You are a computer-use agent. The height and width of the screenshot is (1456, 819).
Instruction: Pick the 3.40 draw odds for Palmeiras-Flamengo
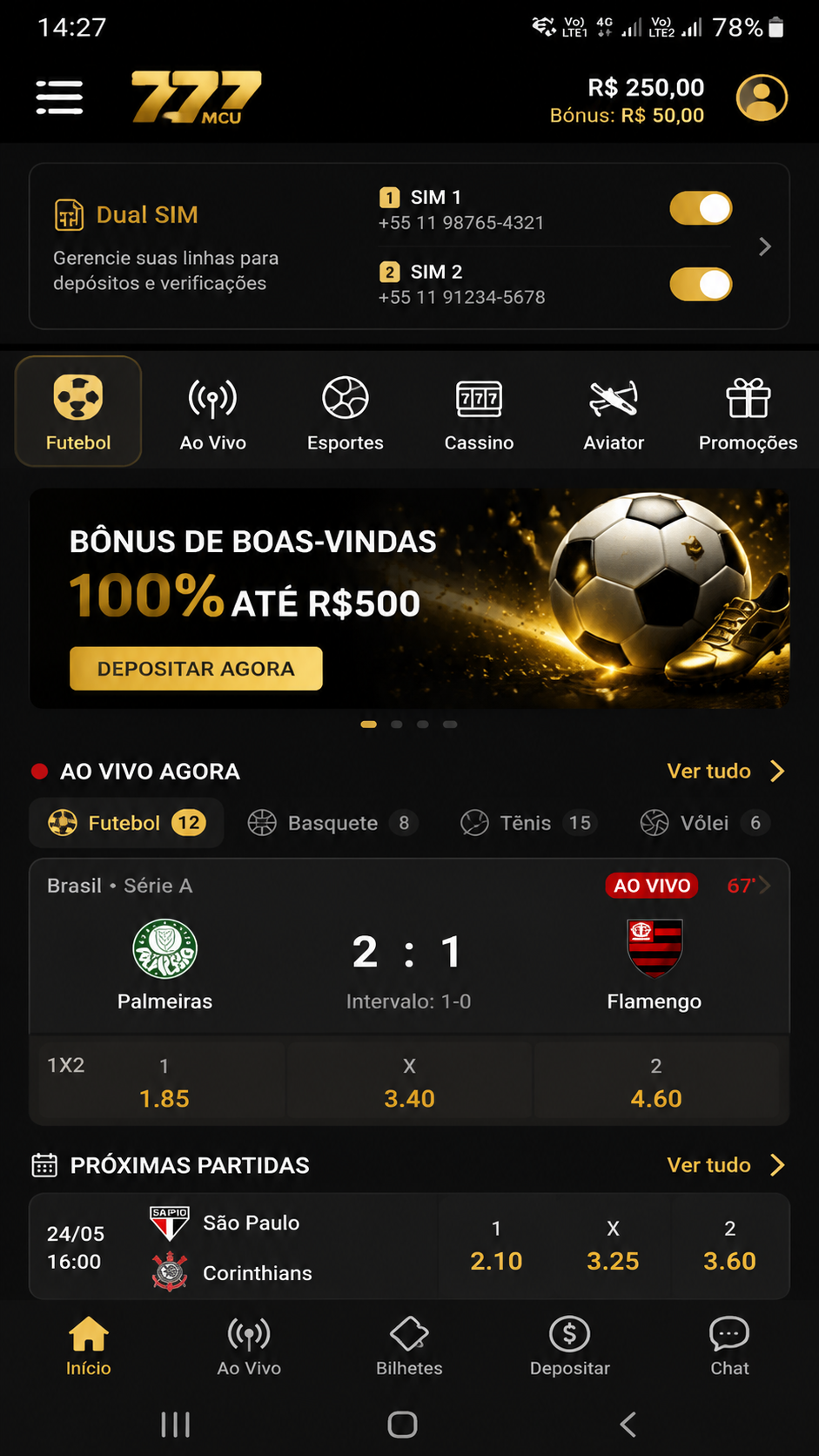click(409, 1082)
